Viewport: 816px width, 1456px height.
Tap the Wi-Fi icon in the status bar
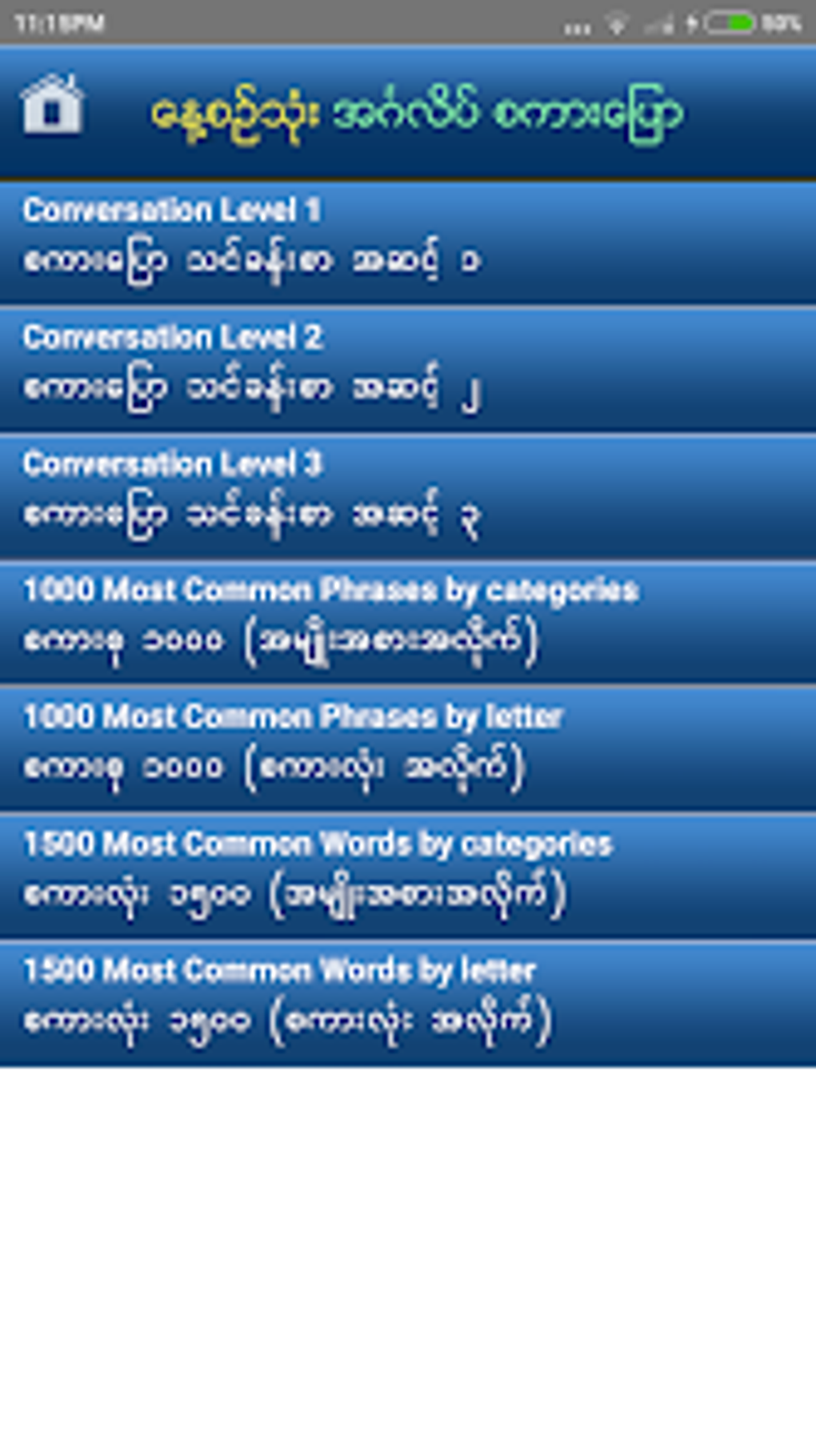pos(616,22)
